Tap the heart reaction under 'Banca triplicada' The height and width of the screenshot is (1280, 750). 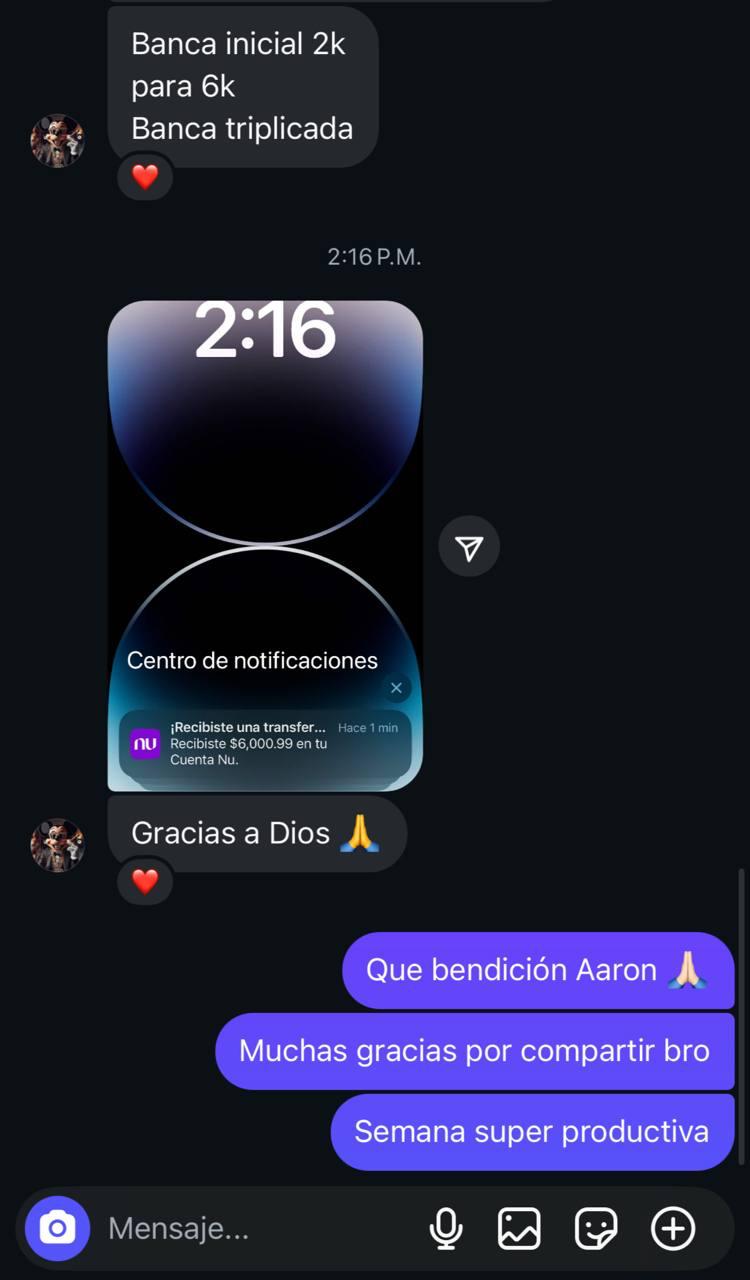[x=145, y=175]
